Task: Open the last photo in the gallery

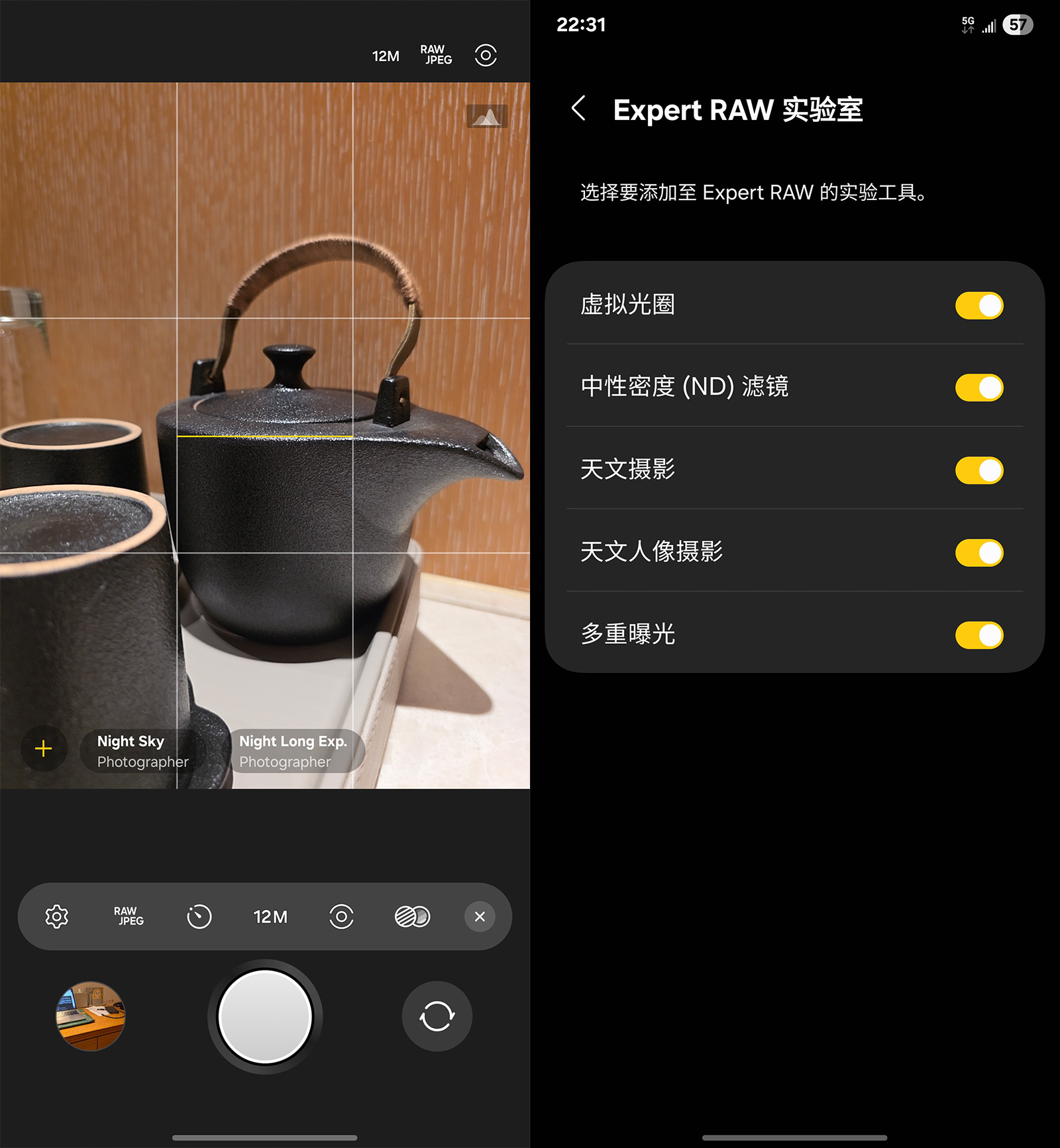Action: click(x=90, y=1016)
